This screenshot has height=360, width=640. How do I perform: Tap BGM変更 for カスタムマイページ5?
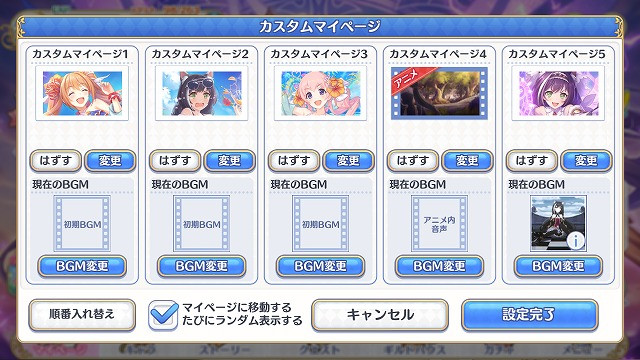[x=558, y=267]
